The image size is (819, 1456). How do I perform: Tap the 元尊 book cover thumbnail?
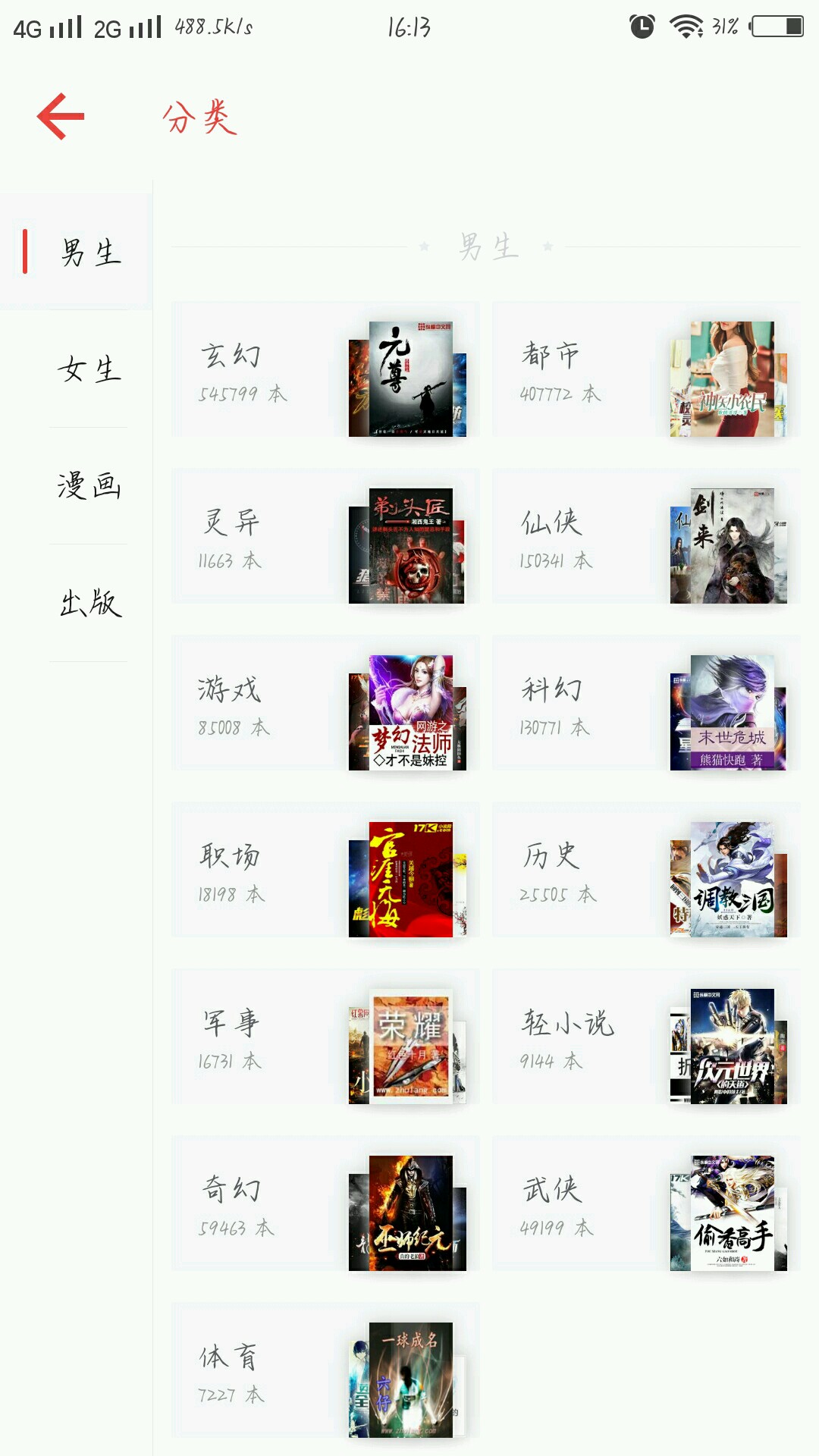pos(409,379)
